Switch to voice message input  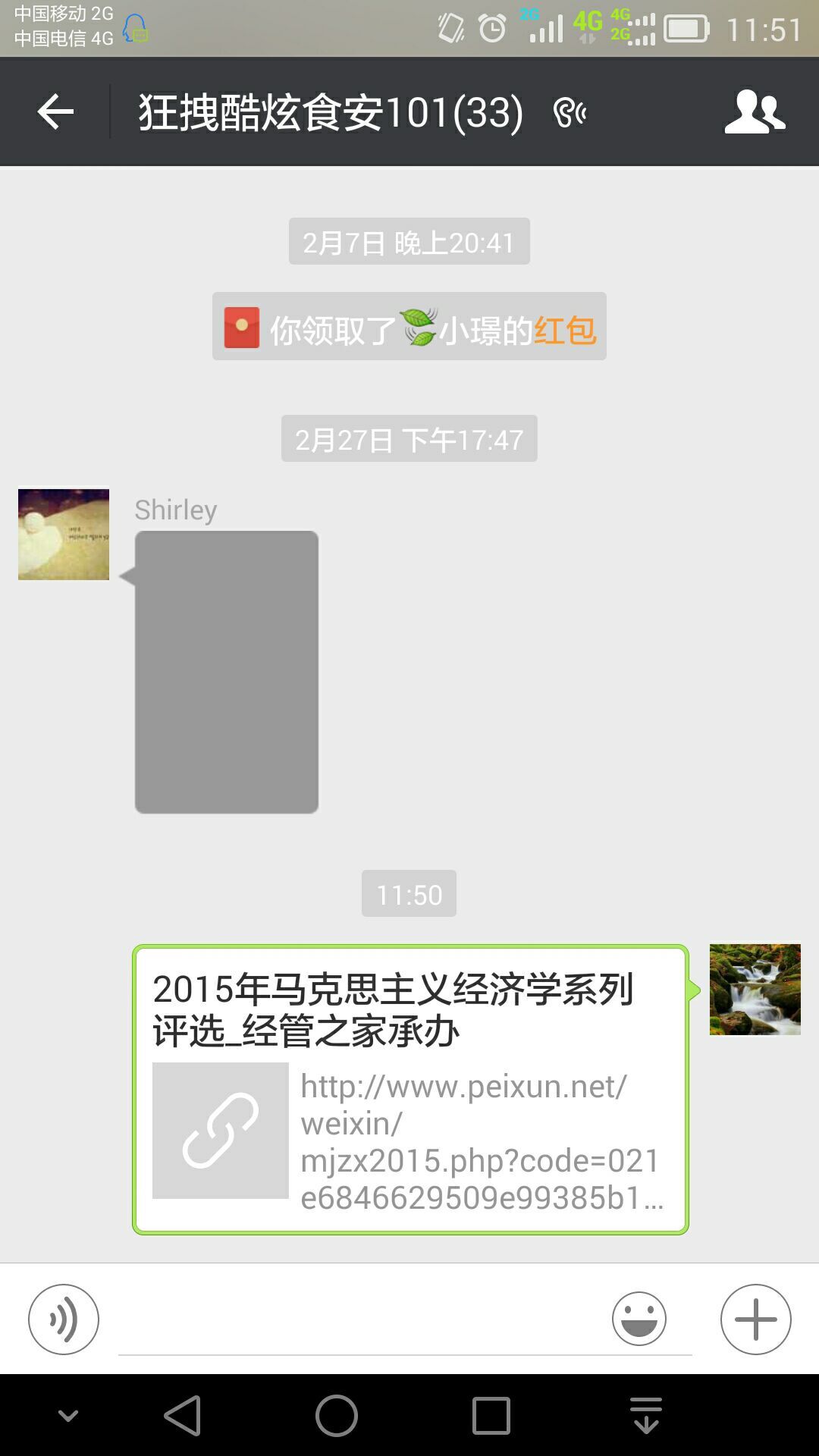pos(64,1319)
